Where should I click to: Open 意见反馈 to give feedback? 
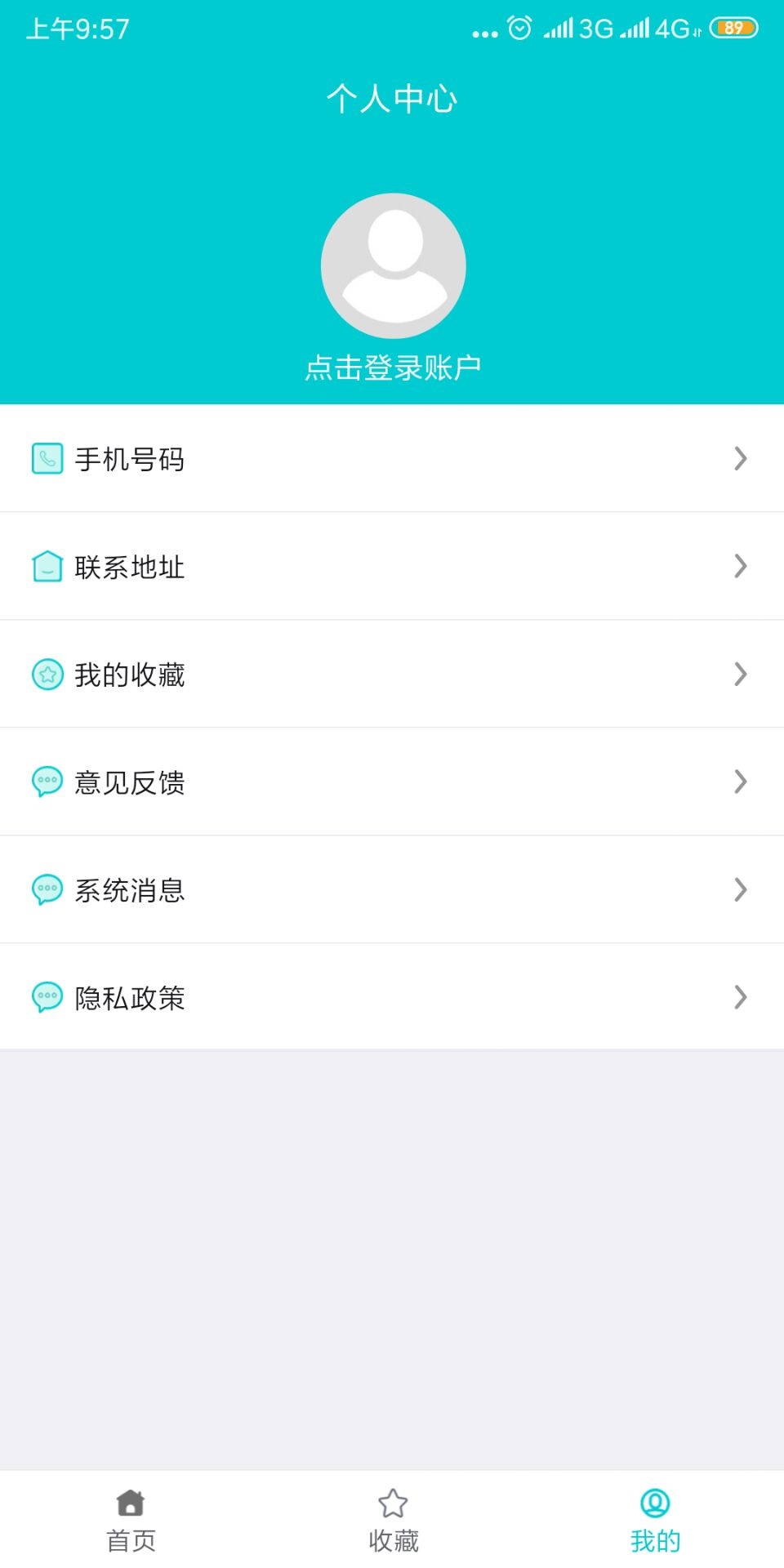pyautogui.click(x=392, y=782)
